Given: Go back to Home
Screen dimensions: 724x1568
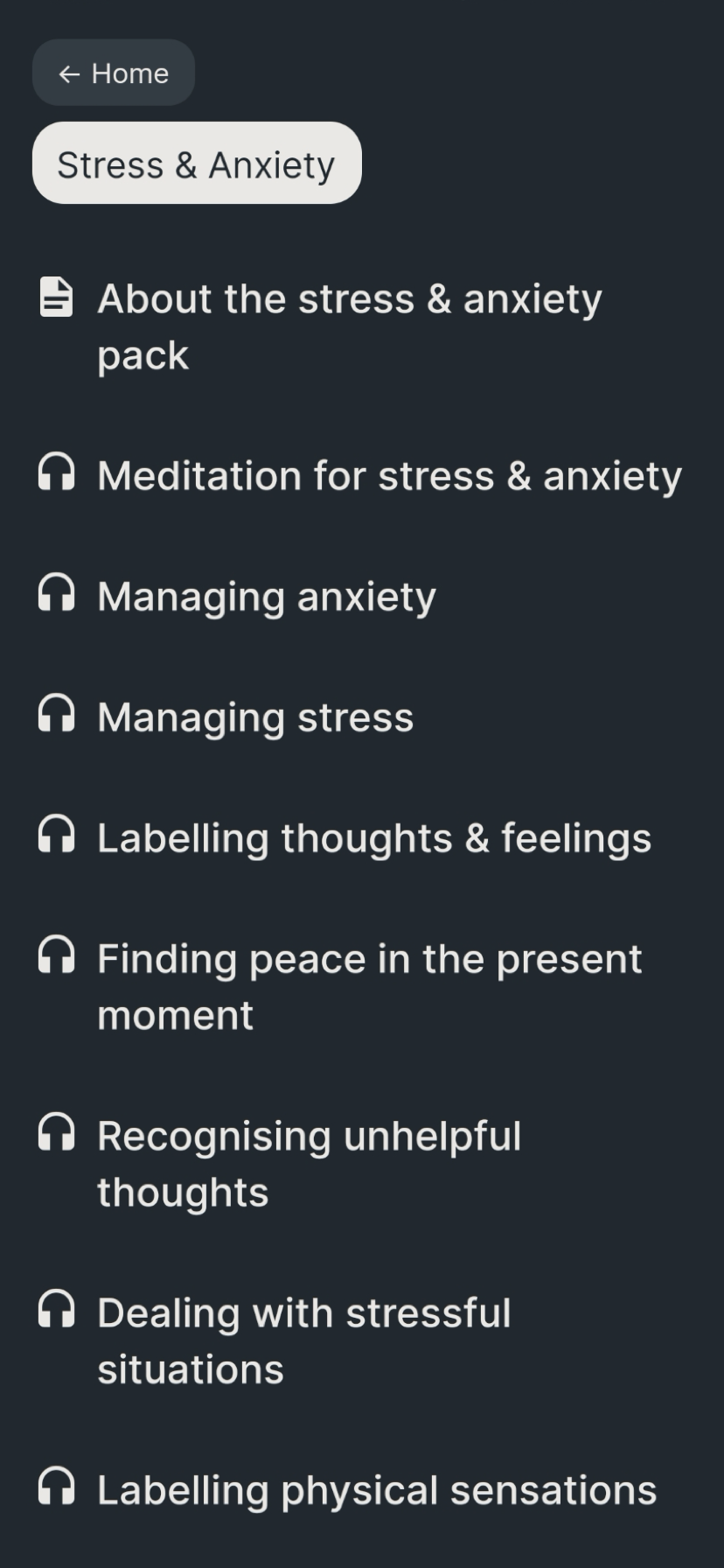Looking at the screenshot, I should [114, 73].
